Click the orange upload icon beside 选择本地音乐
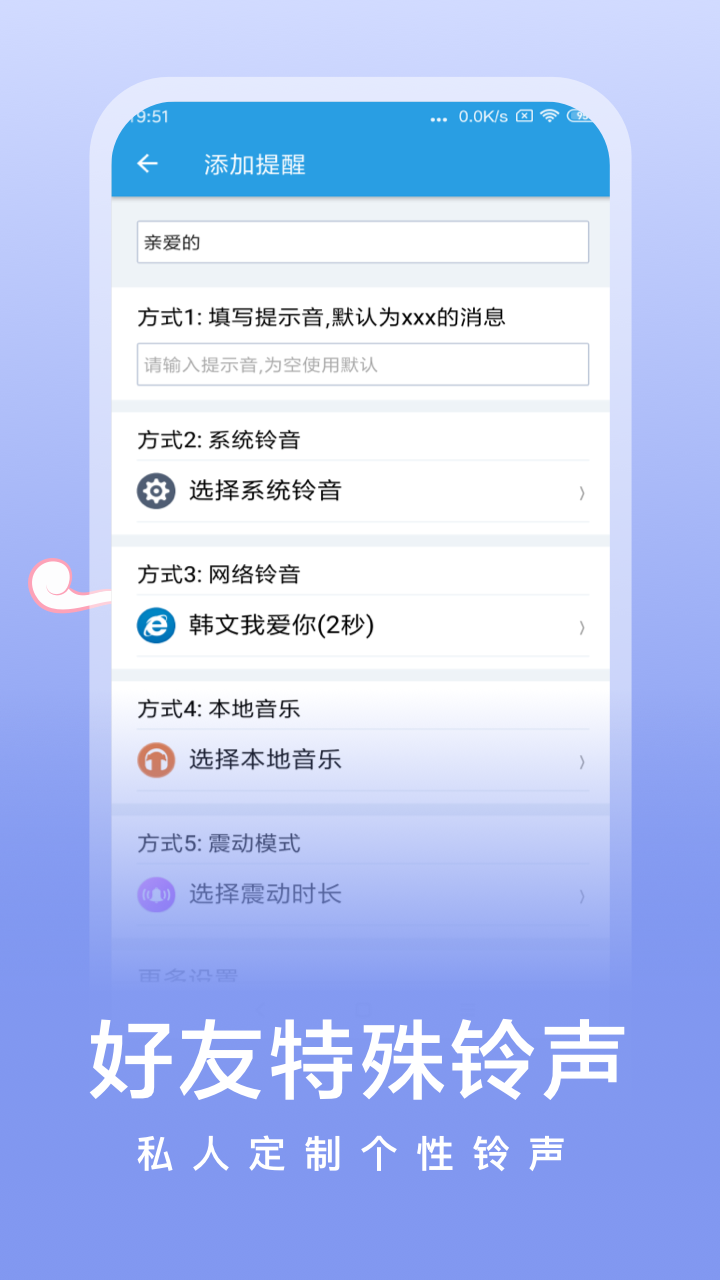 point(156,760)
